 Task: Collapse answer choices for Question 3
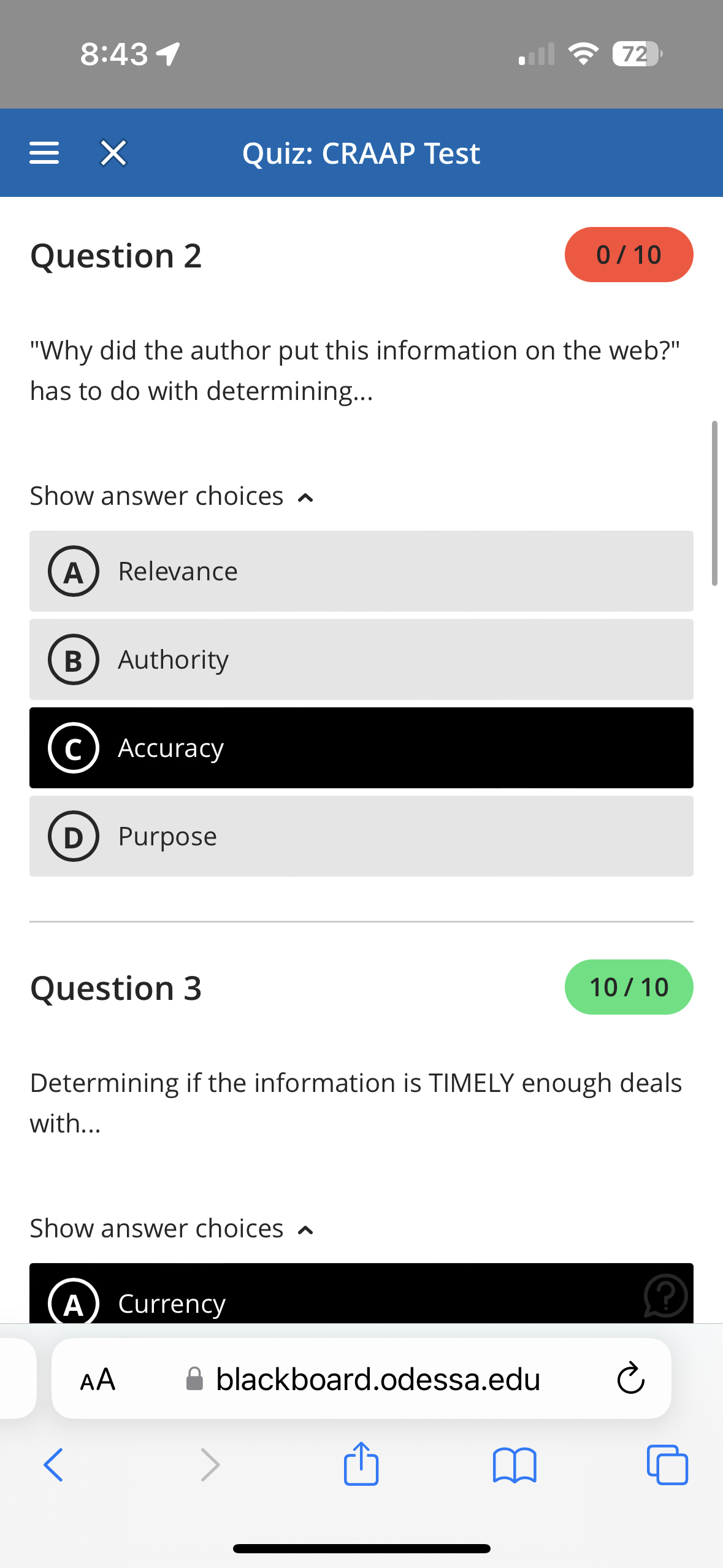point(172,1229)
